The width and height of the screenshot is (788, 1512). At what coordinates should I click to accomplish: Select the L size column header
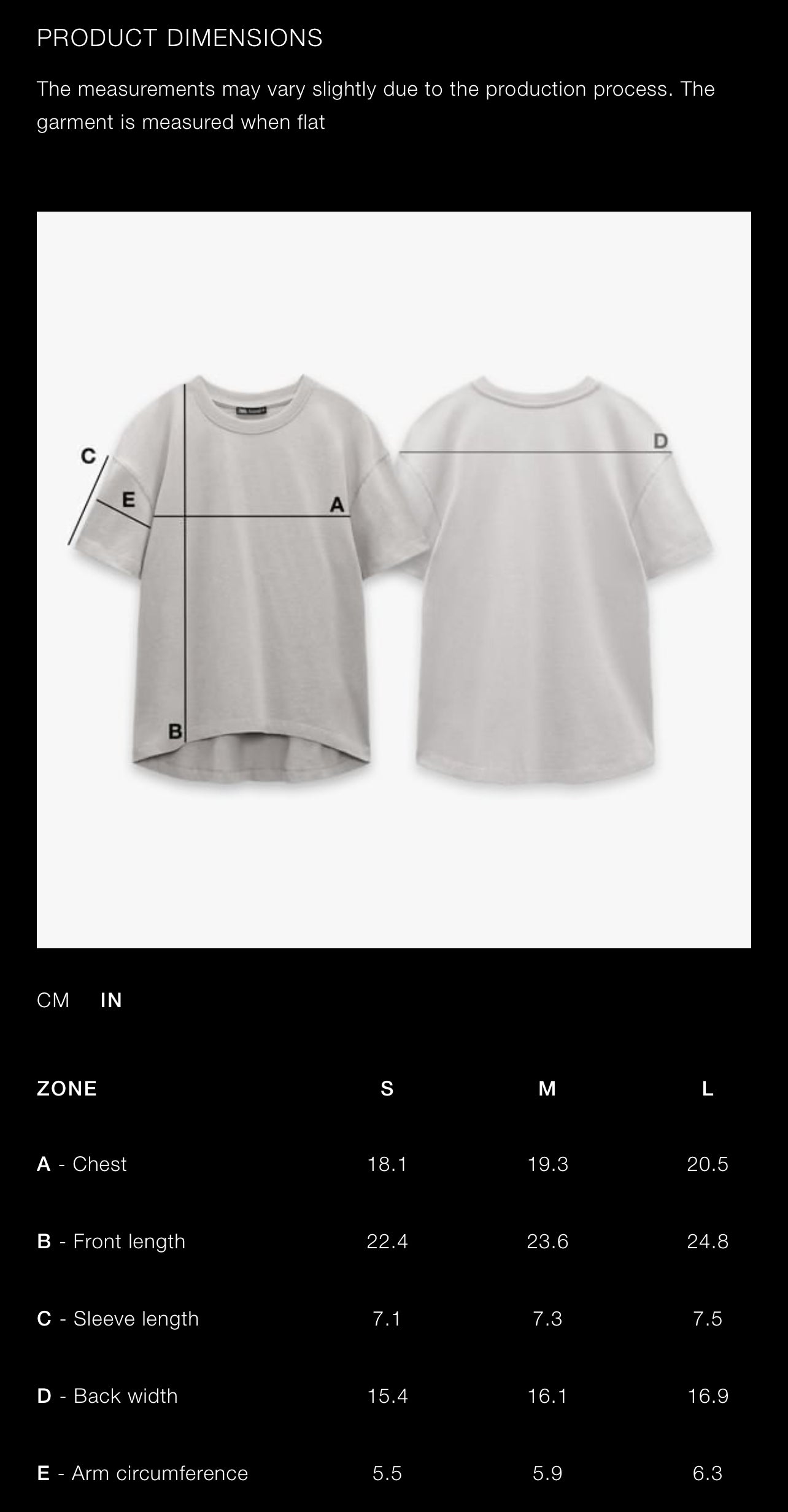707,1089
